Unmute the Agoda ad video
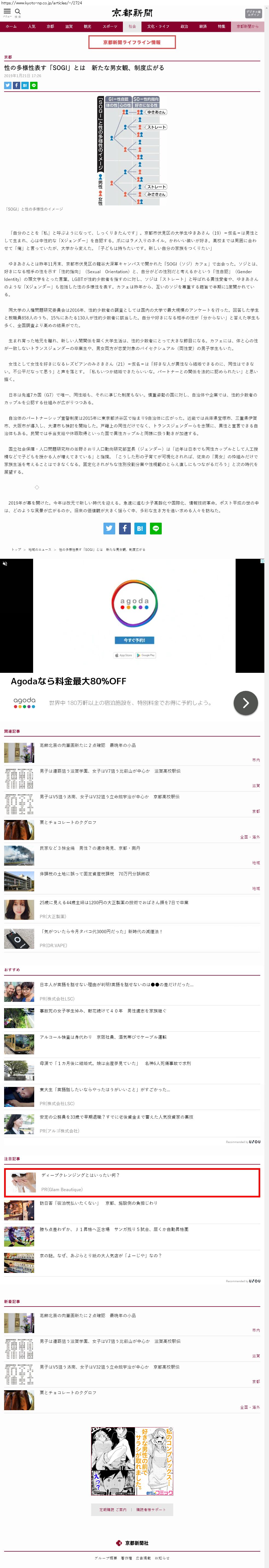The height and width of the screenshot is (1568, 269). (x=5, y=564)
